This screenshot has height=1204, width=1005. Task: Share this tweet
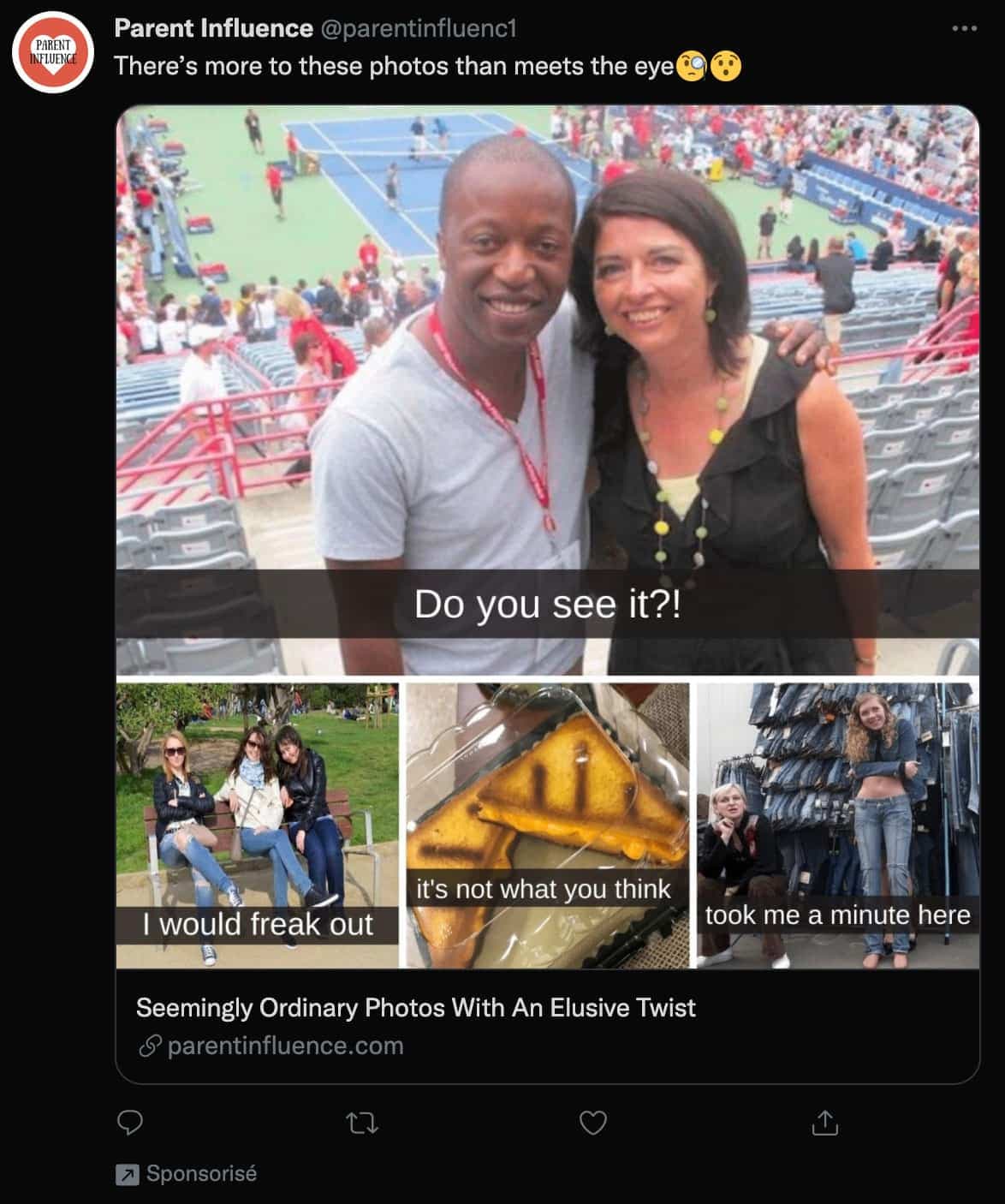tap(824, 1123)
